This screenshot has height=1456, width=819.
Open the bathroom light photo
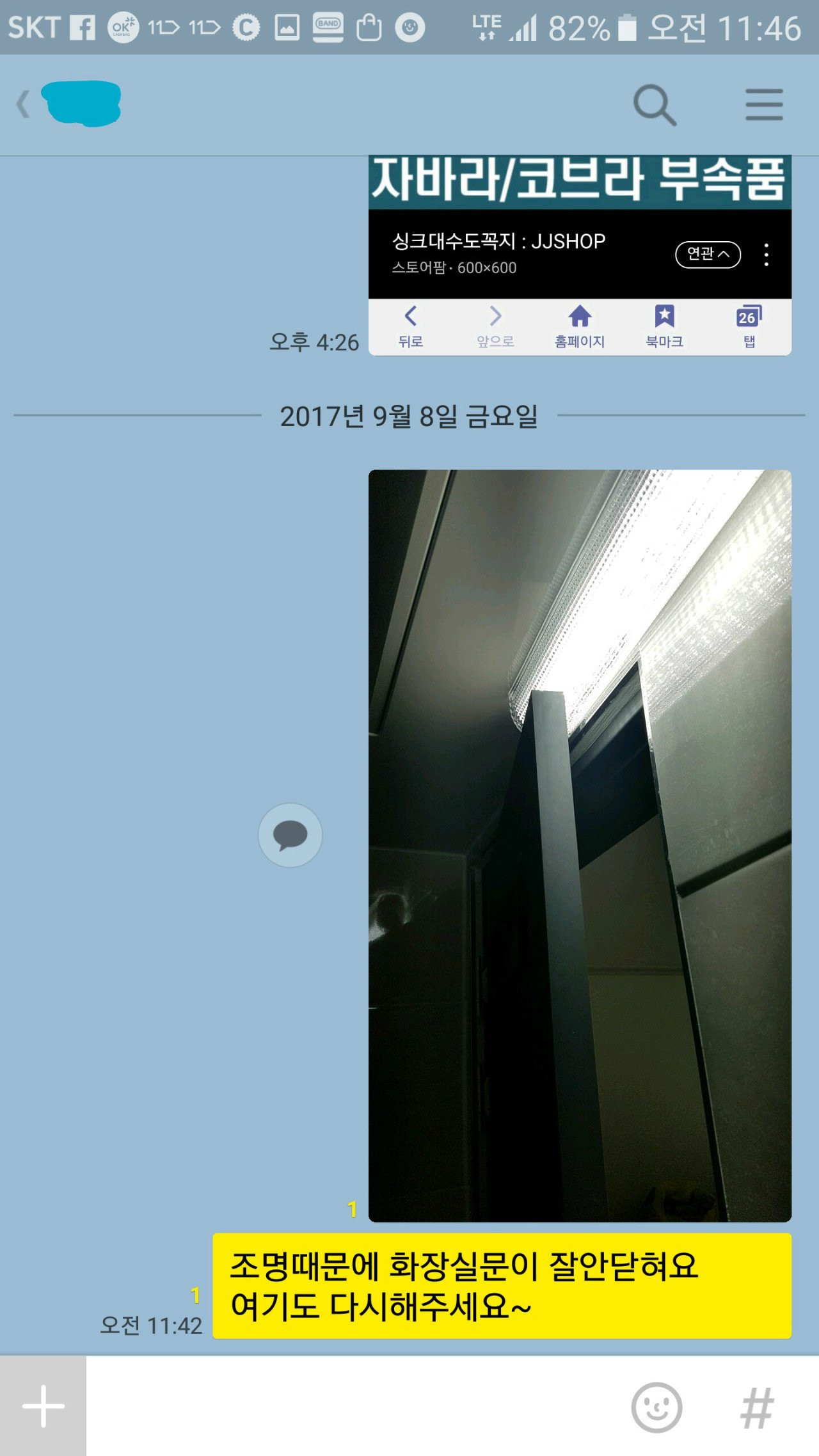pyautogui.click(x=579, y=844)
